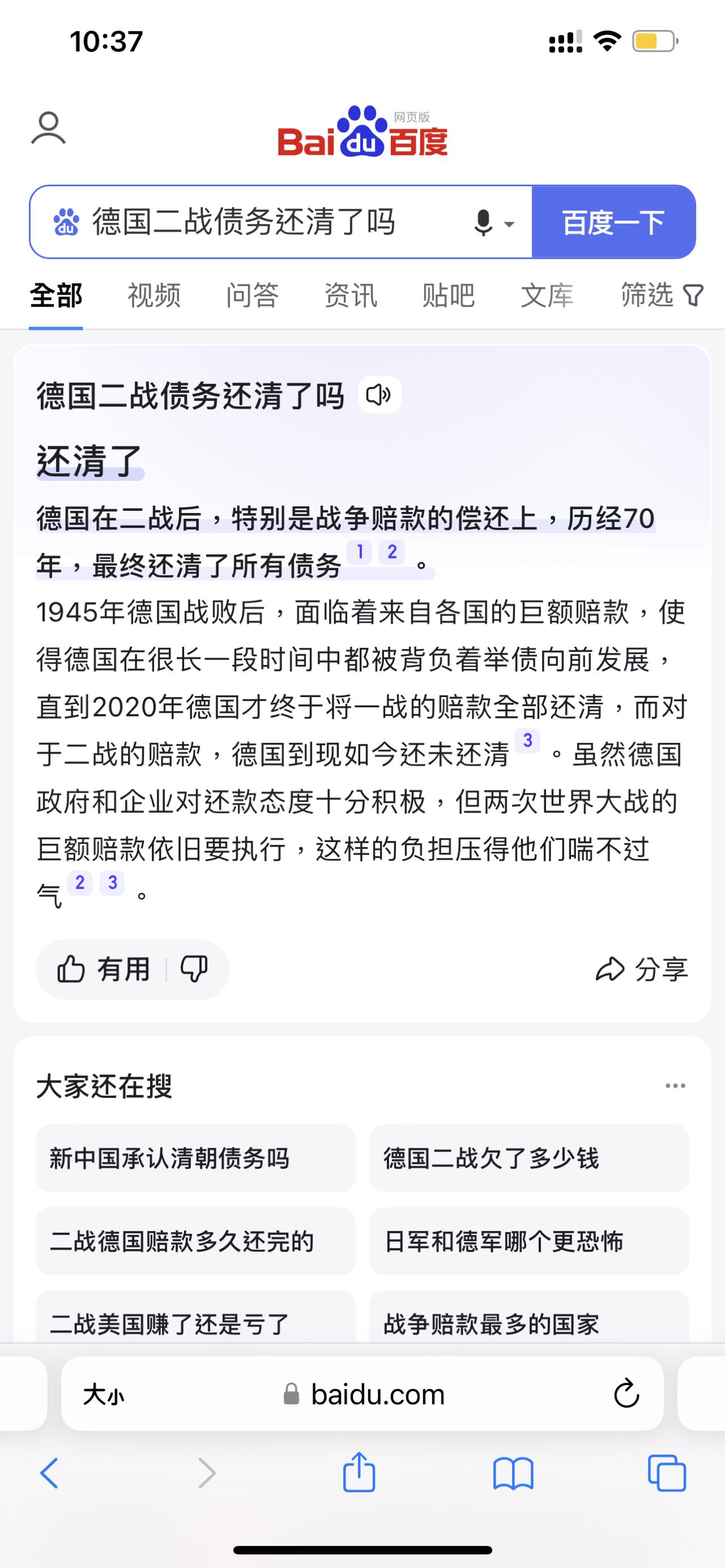Tap 大小 to adjust page text size

point(104,1395)
